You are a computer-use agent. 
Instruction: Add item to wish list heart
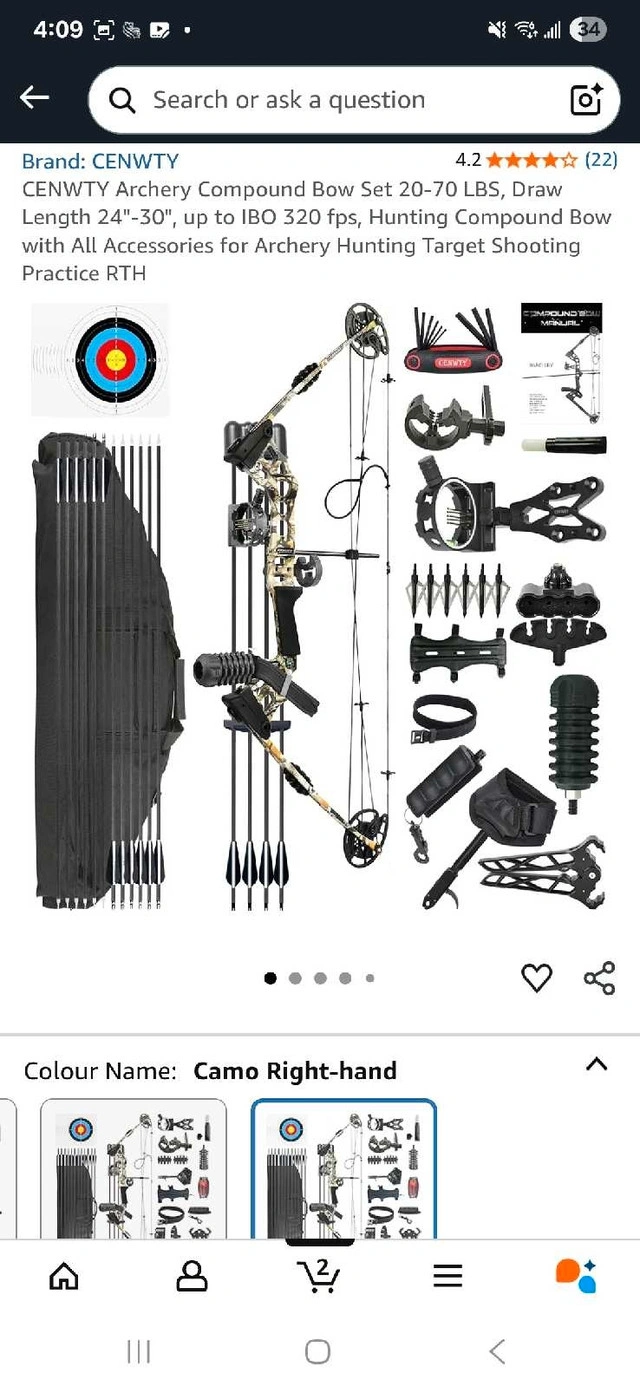537,978
